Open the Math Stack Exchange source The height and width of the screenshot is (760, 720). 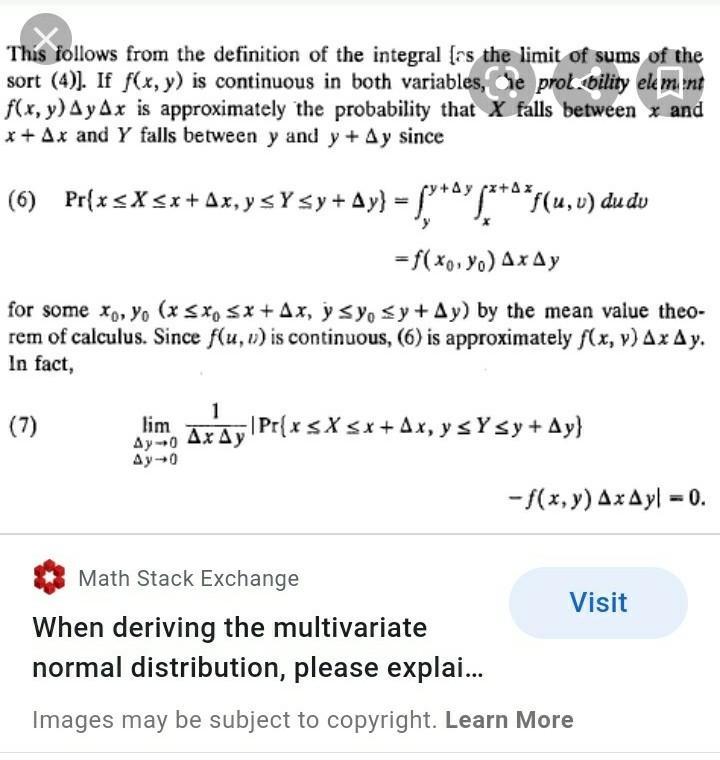tap(187, 578)
